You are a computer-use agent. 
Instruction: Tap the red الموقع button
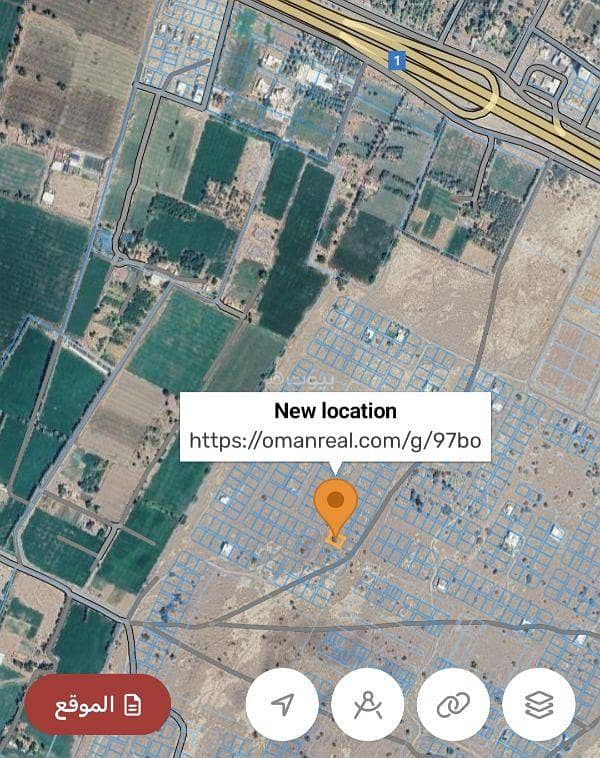tap(98, 705)
